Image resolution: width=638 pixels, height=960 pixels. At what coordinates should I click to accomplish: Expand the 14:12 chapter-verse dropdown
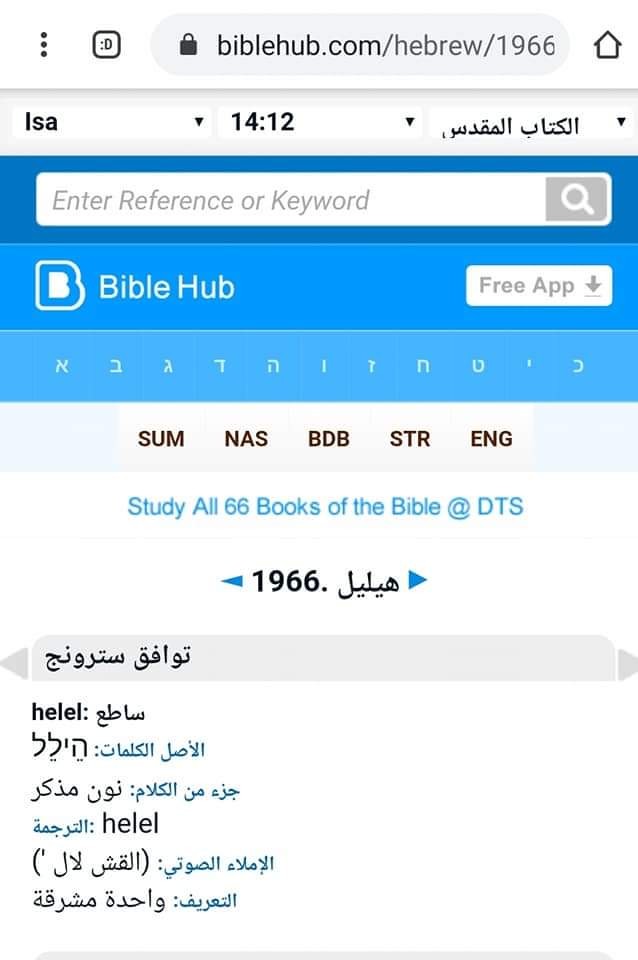point(322,122)
